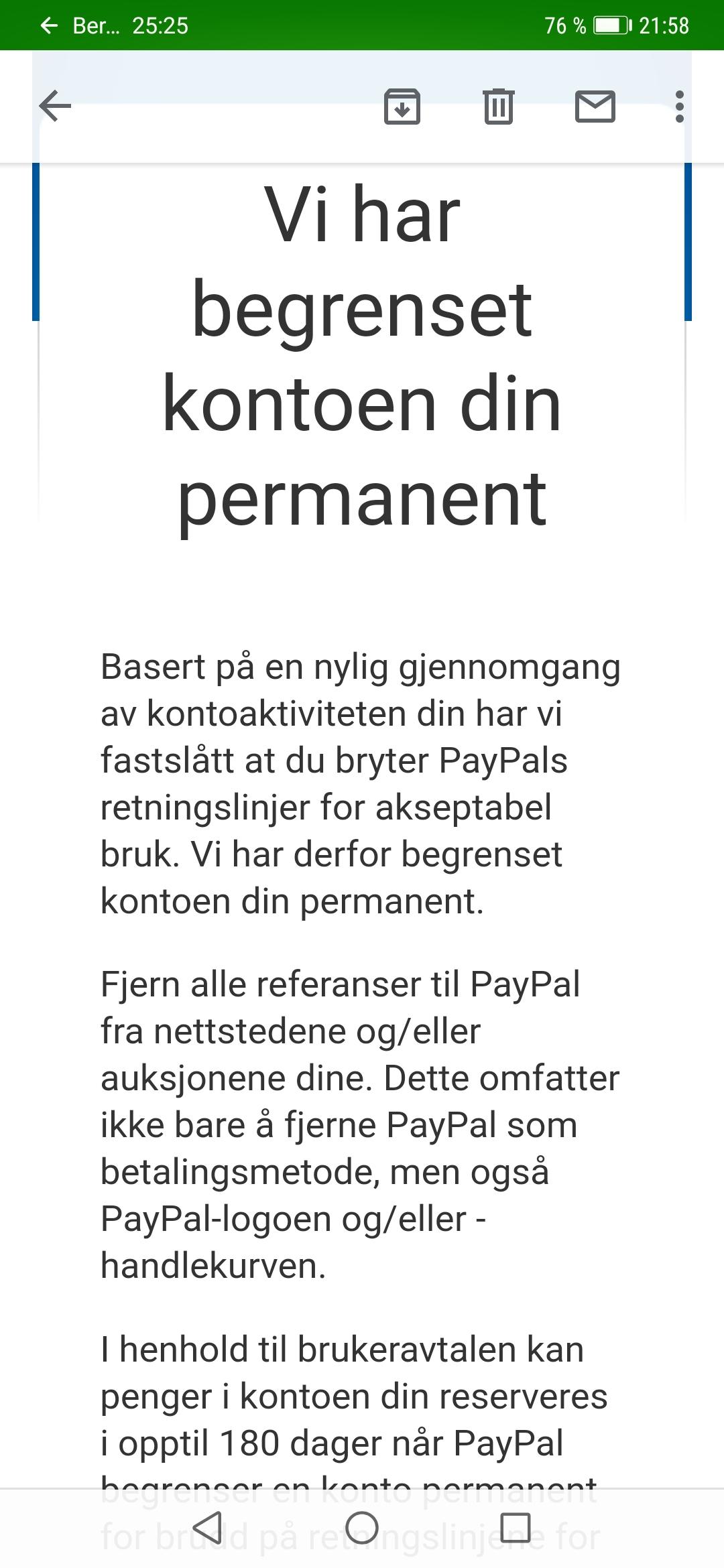The width and height of the screenshot is (724, 1568).
Task: Archive this email
Action: [x=402, y=107]
